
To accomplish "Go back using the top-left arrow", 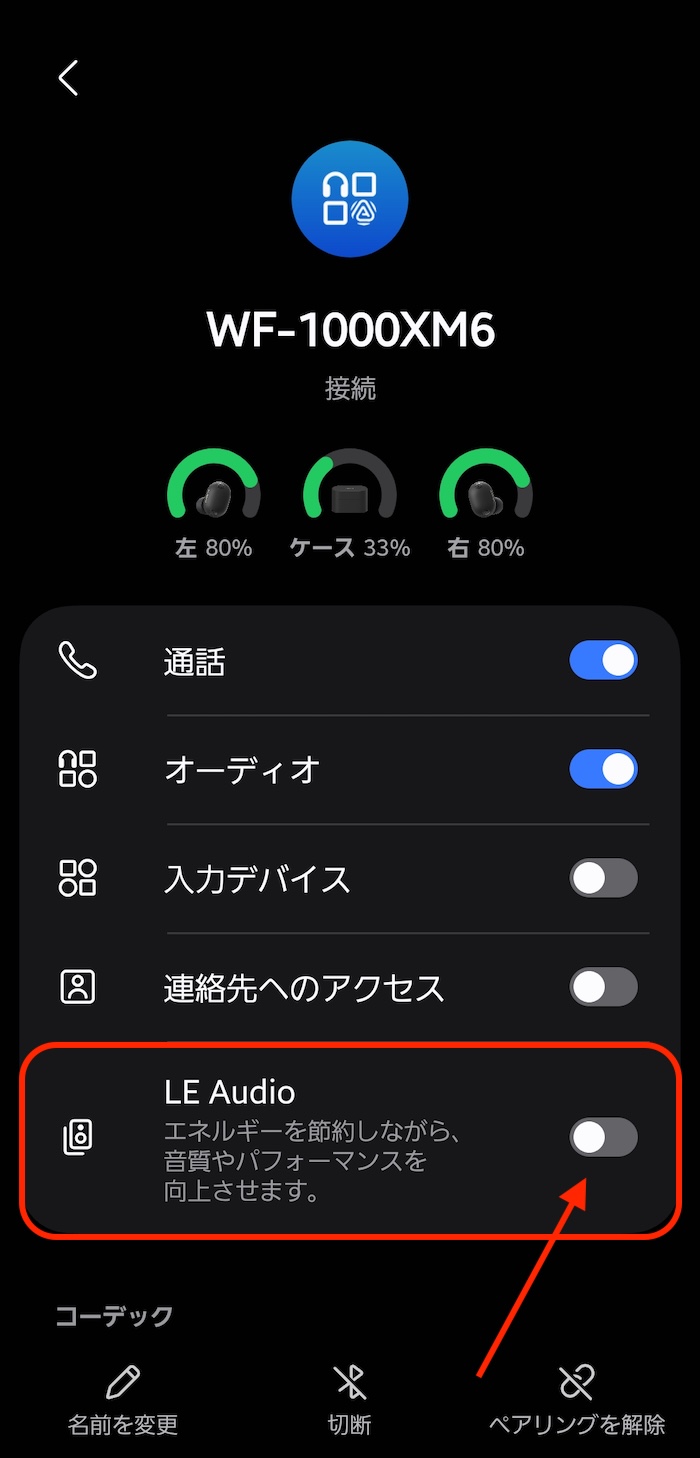I will click(68, 77).
